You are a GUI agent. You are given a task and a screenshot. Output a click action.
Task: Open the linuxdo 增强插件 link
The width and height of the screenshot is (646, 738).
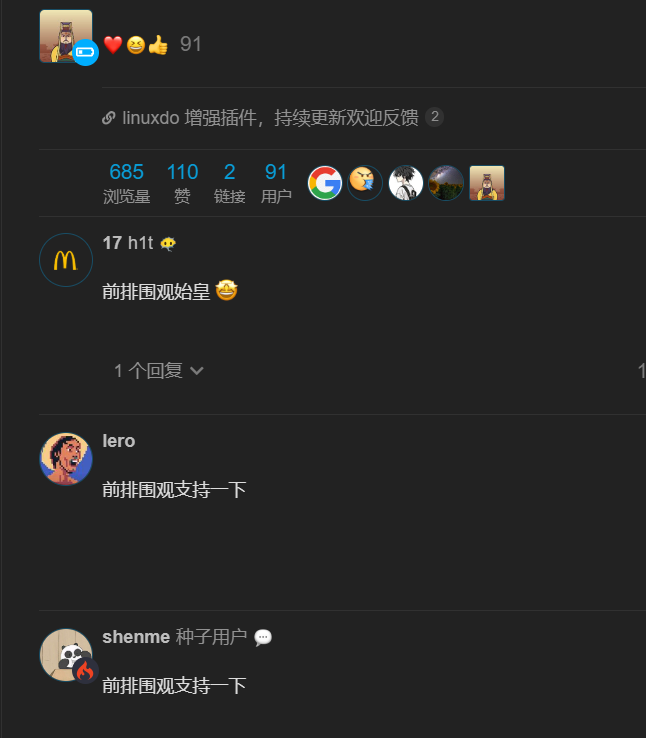pyautogui.click(x=270, y=118)
